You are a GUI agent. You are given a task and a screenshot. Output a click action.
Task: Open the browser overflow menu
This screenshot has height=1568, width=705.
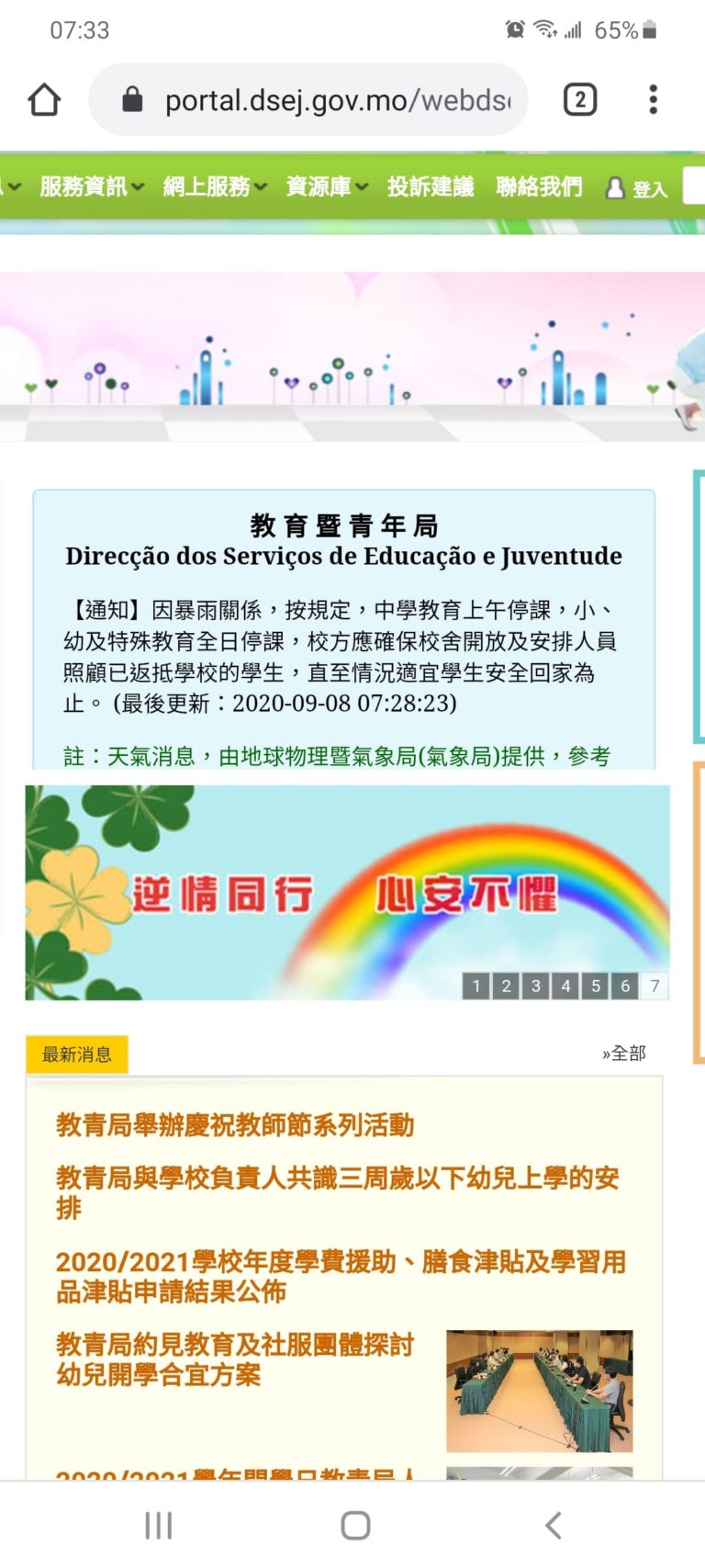tap(653, 99)
